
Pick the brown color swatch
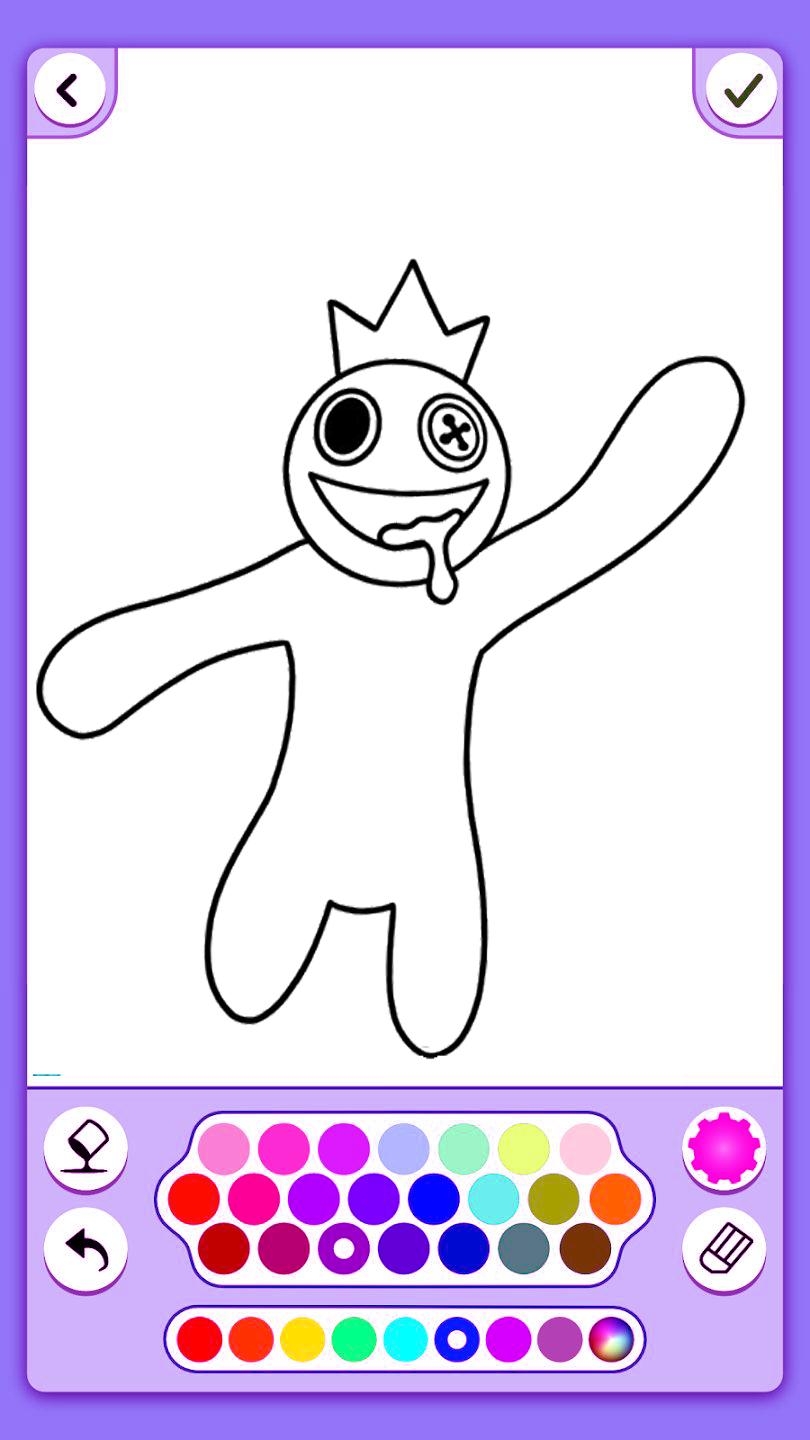(585, 1248)
